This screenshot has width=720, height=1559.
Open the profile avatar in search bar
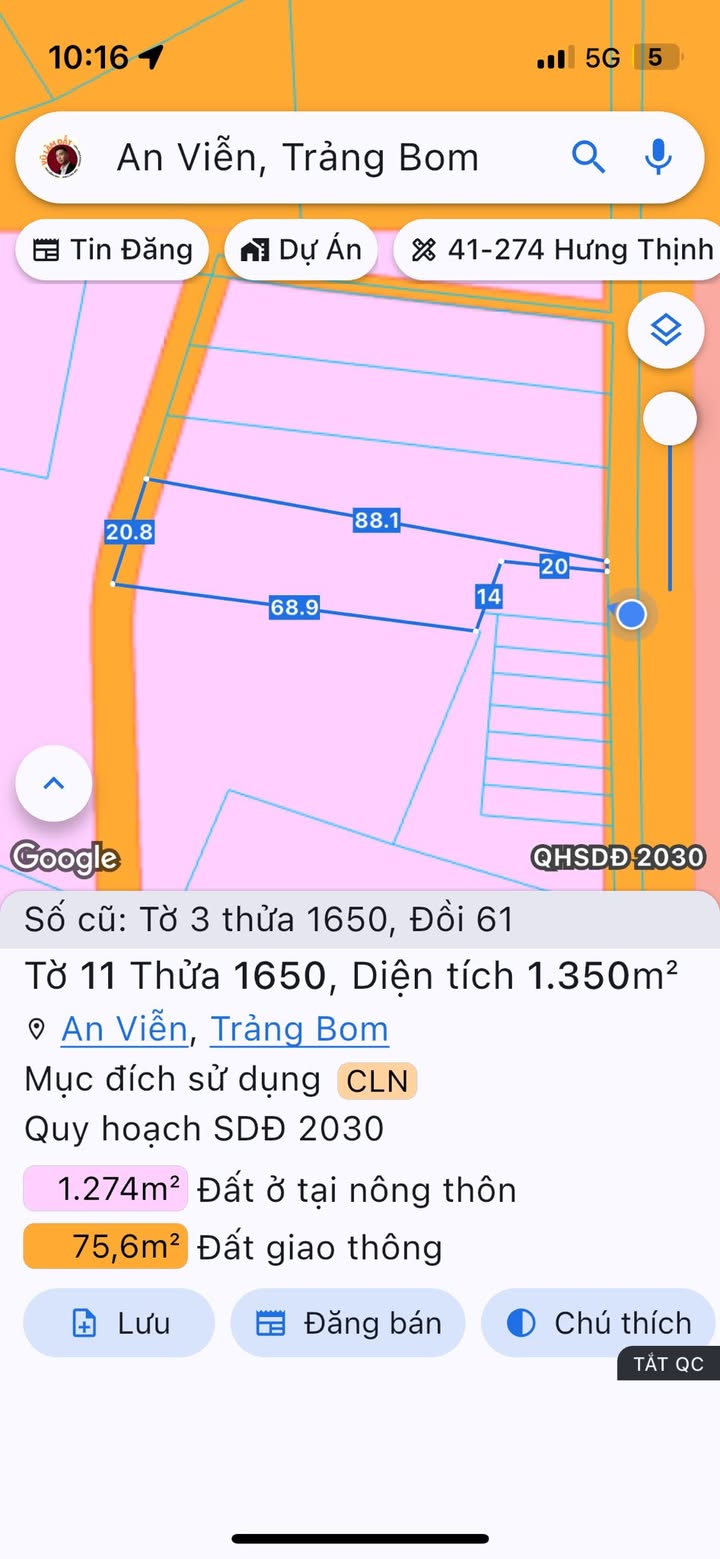coord(62,159)
